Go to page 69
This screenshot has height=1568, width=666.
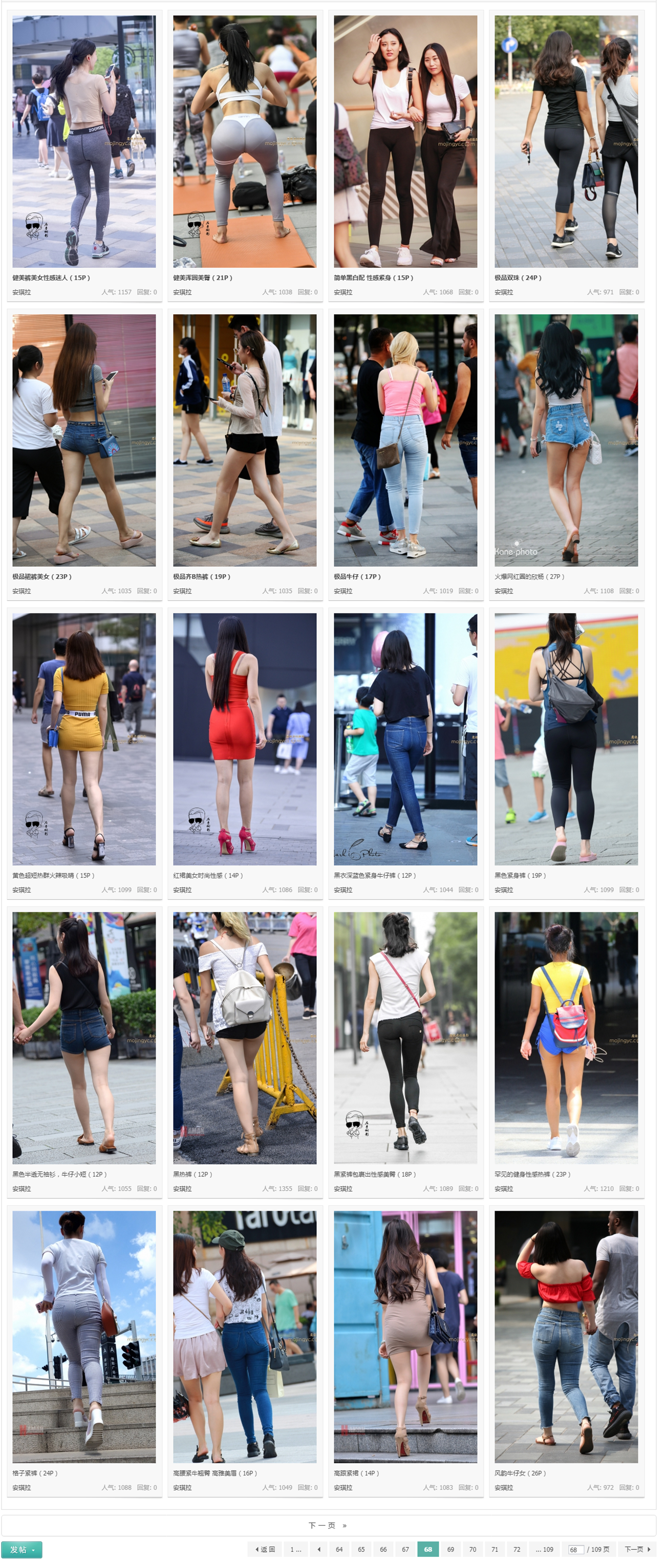click(x=450, y=1549)
